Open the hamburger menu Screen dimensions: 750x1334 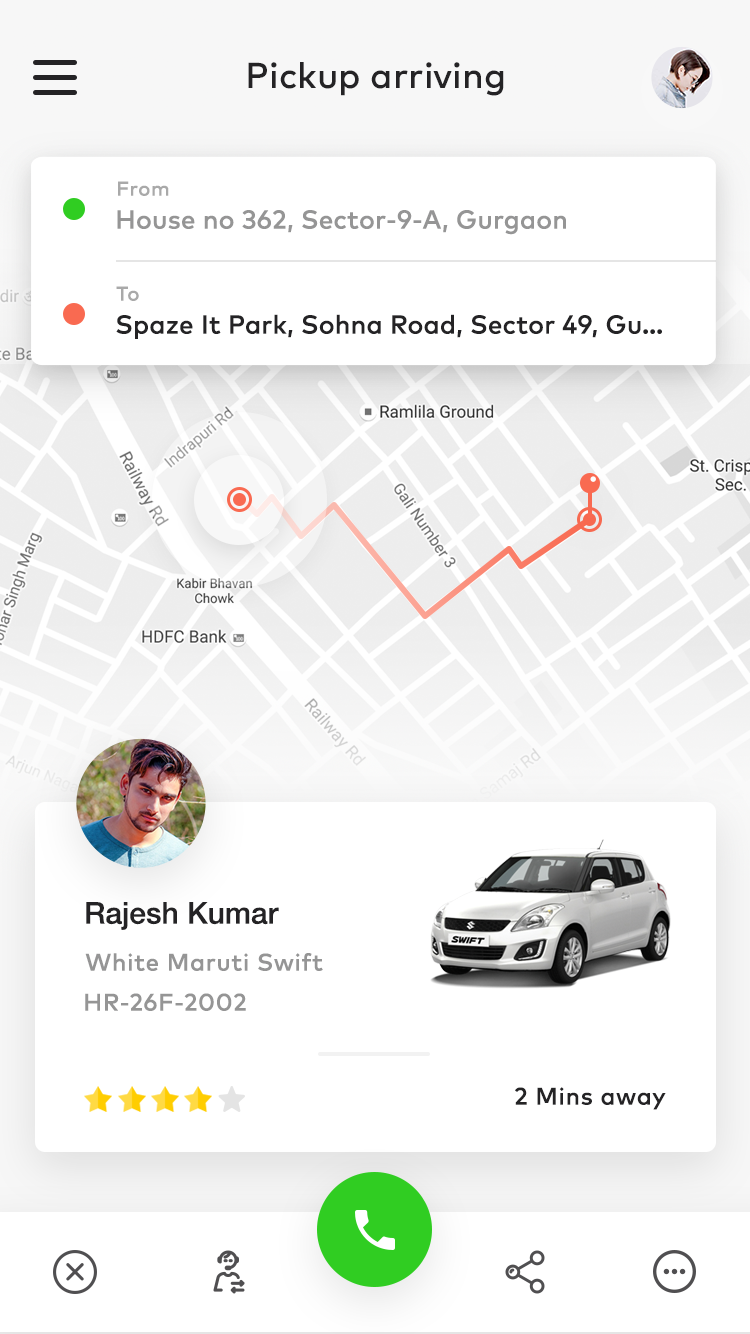pyautogui.click(x=55, y=77)
